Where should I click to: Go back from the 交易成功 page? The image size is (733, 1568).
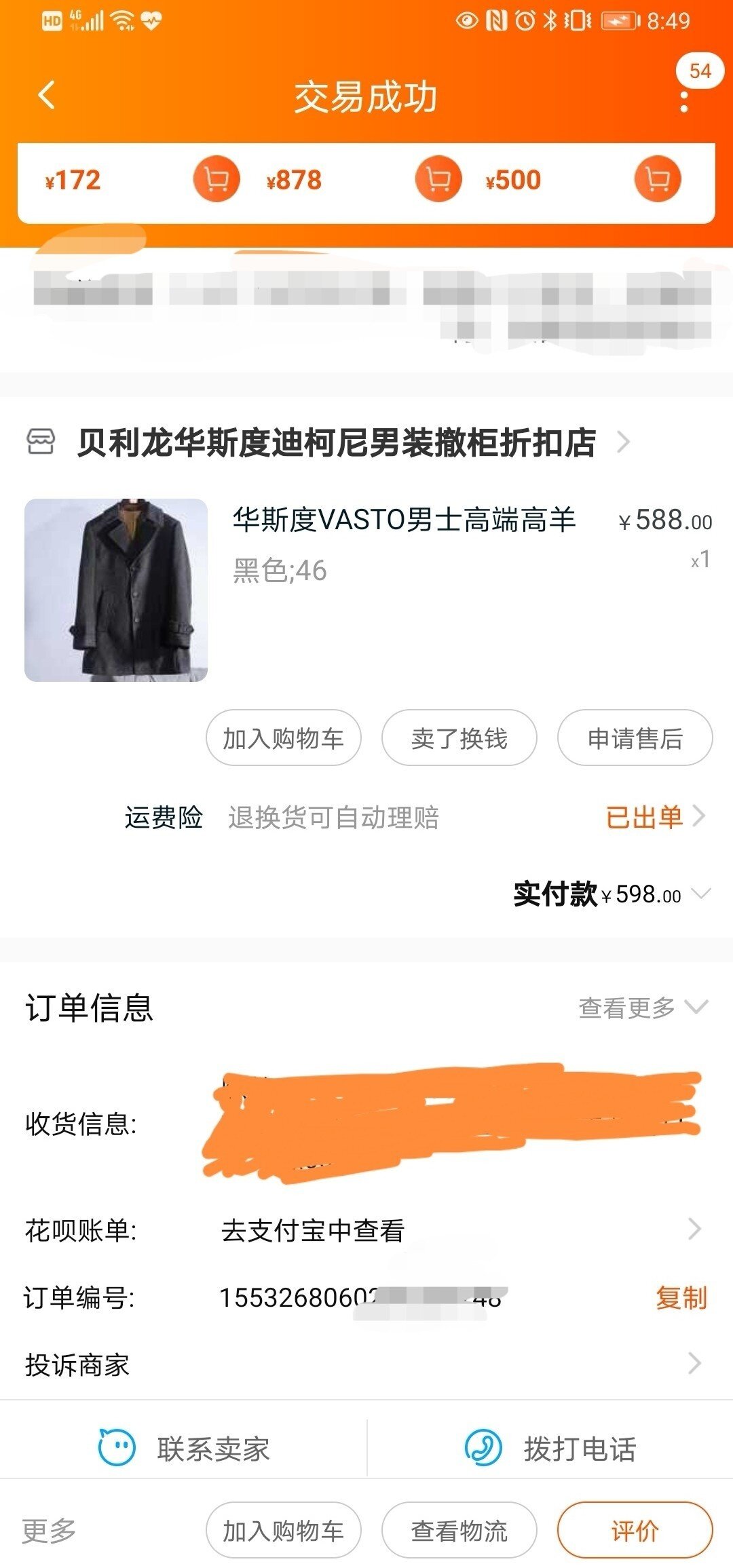tap(46, 95)
